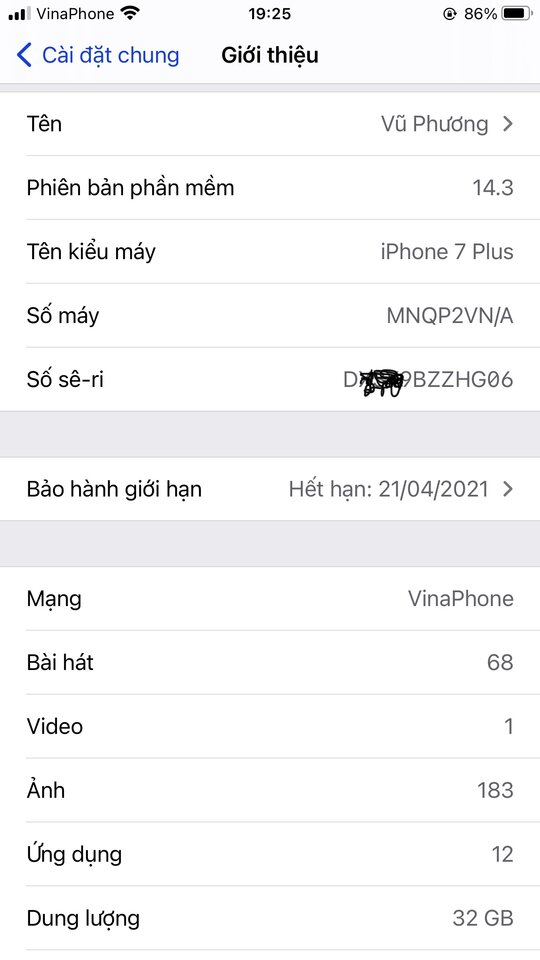
Task: Open the Bảo hành giới hạn row
Action: tap(270, 489)
